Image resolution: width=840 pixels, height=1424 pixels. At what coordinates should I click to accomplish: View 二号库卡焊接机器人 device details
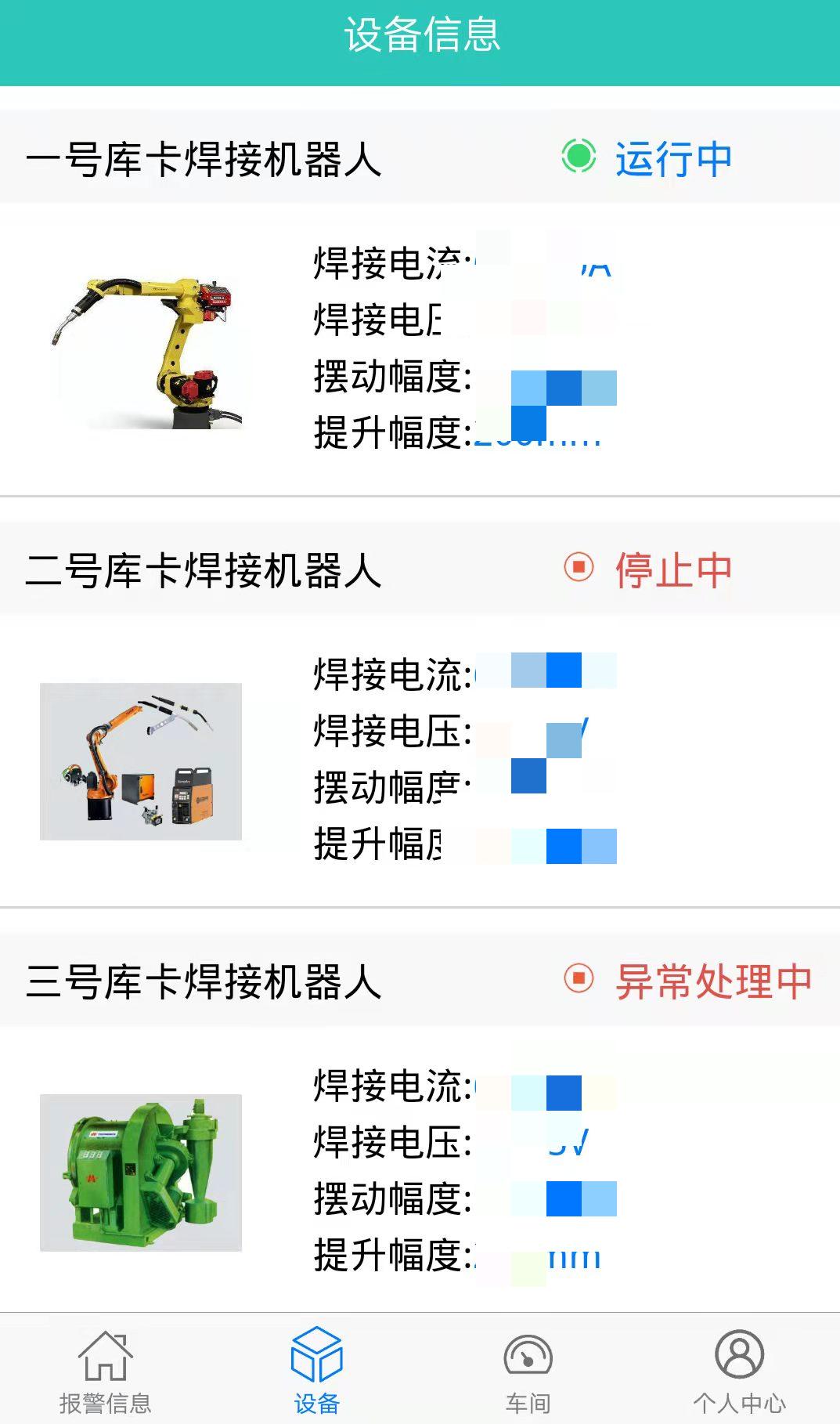coord(204,569)
